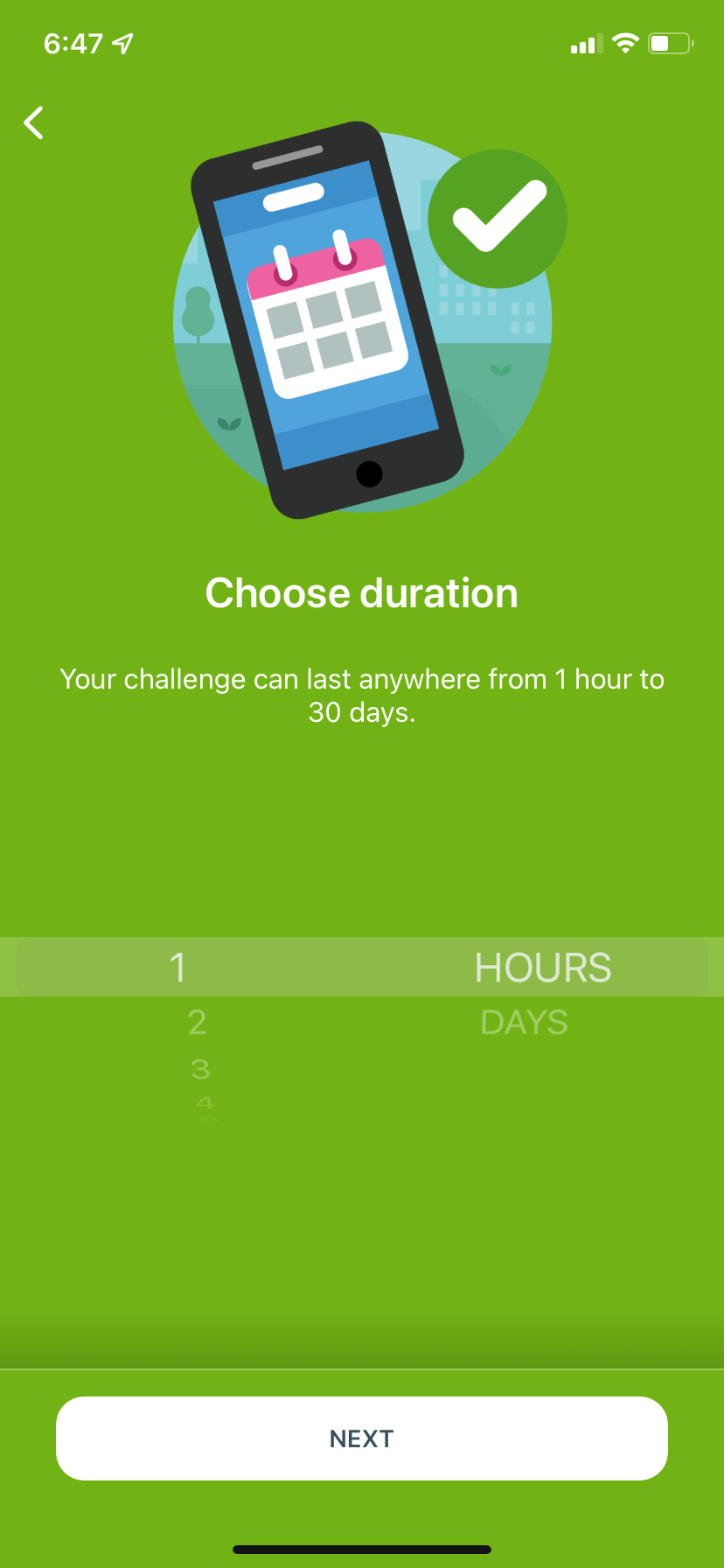Tap the cellular signal bars icon
This screenshot has height=1568, width=724.
[x=584, y=44]
